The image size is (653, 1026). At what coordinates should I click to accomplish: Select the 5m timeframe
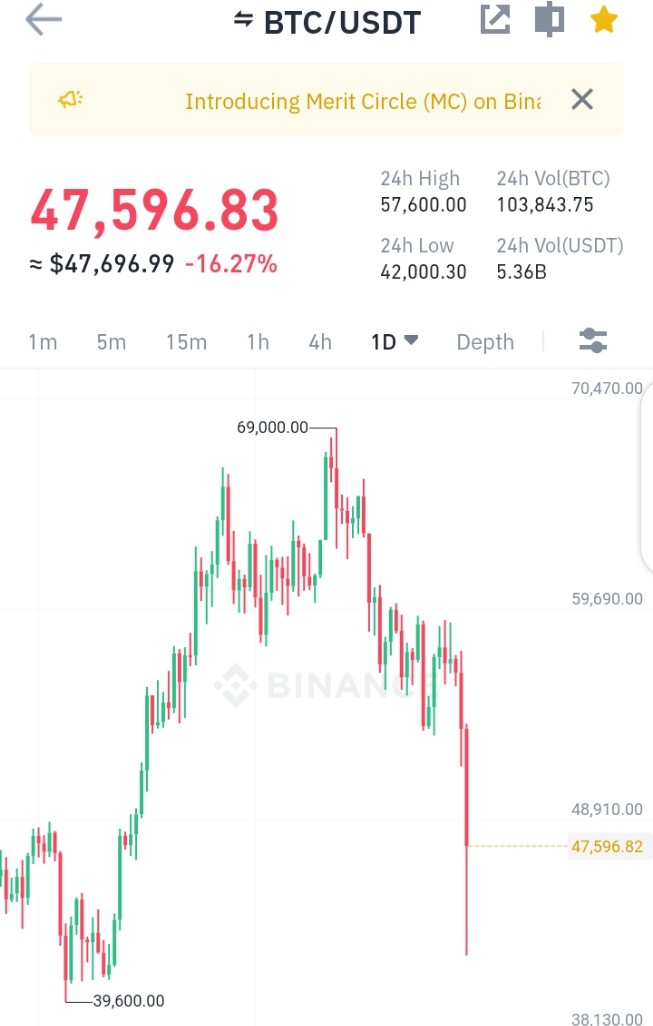click(111, 342)
